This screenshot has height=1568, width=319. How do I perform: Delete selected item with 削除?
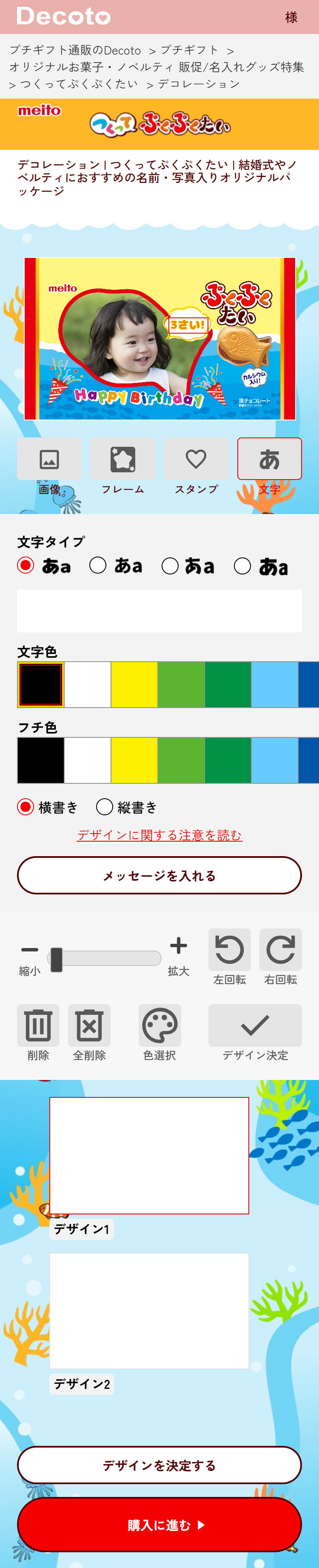(38, 1025)
